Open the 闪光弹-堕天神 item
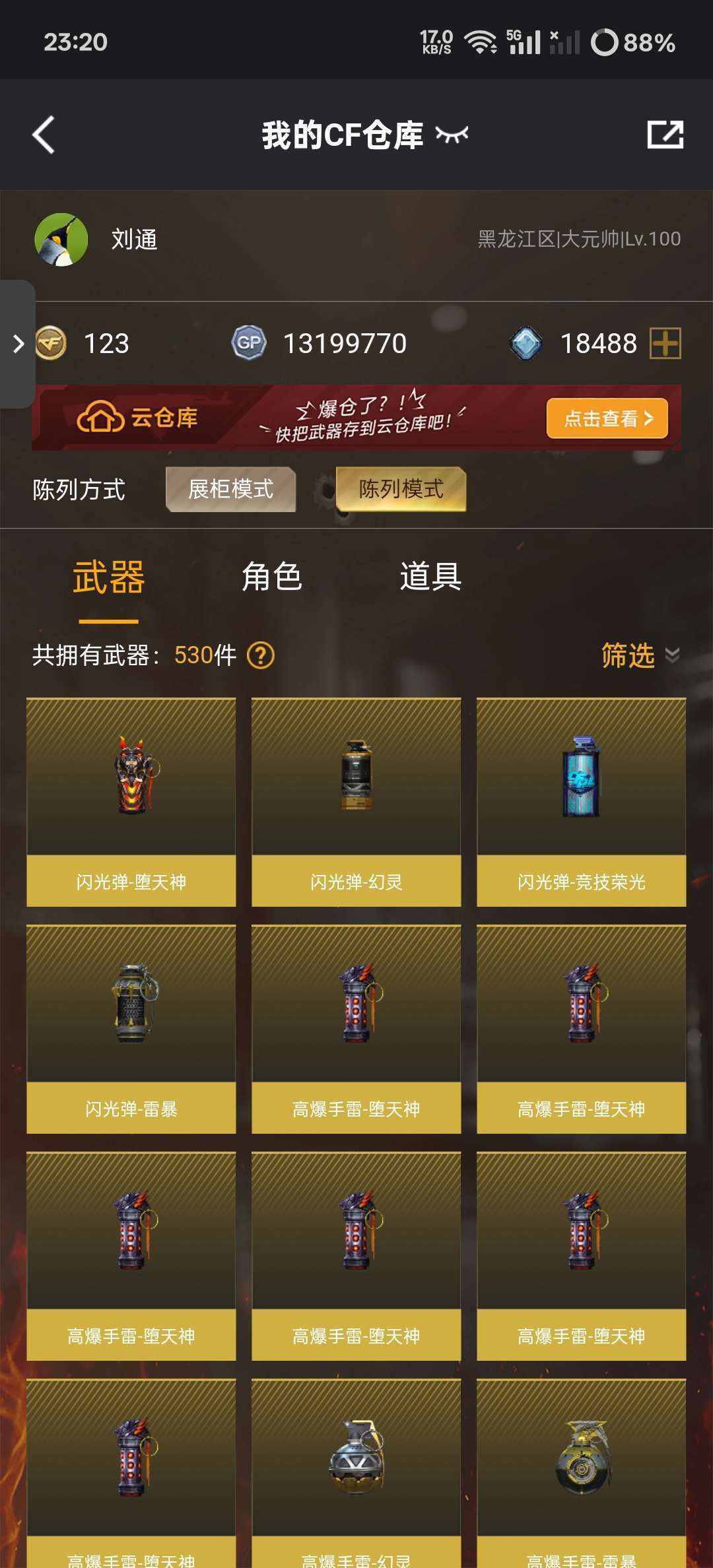Image resolution: width=713 pixels, height=1568 pixels. click(x=131, y=802)
